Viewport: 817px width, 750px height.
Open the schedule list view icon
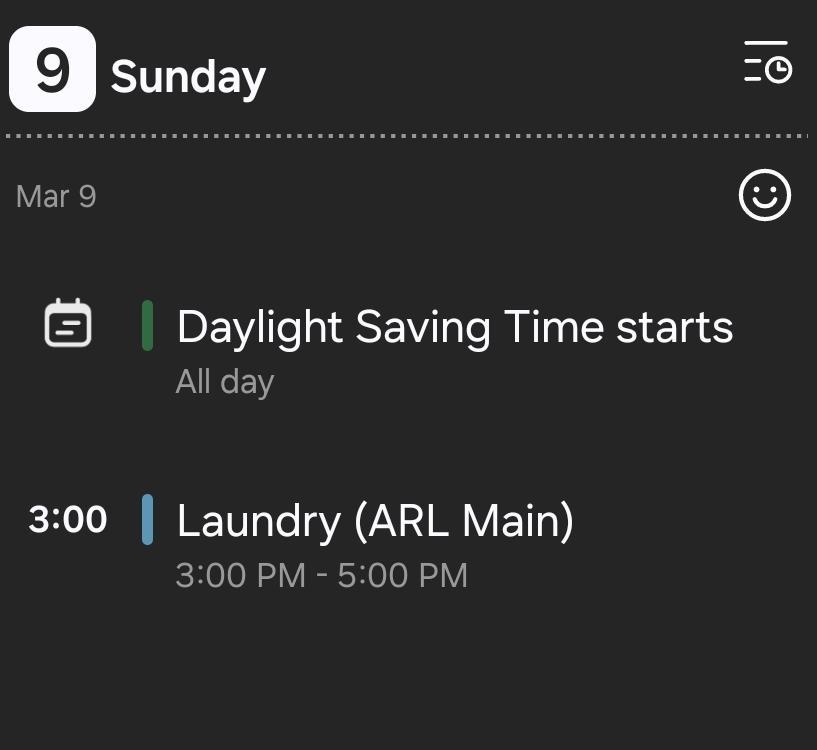tap(767, 63)
